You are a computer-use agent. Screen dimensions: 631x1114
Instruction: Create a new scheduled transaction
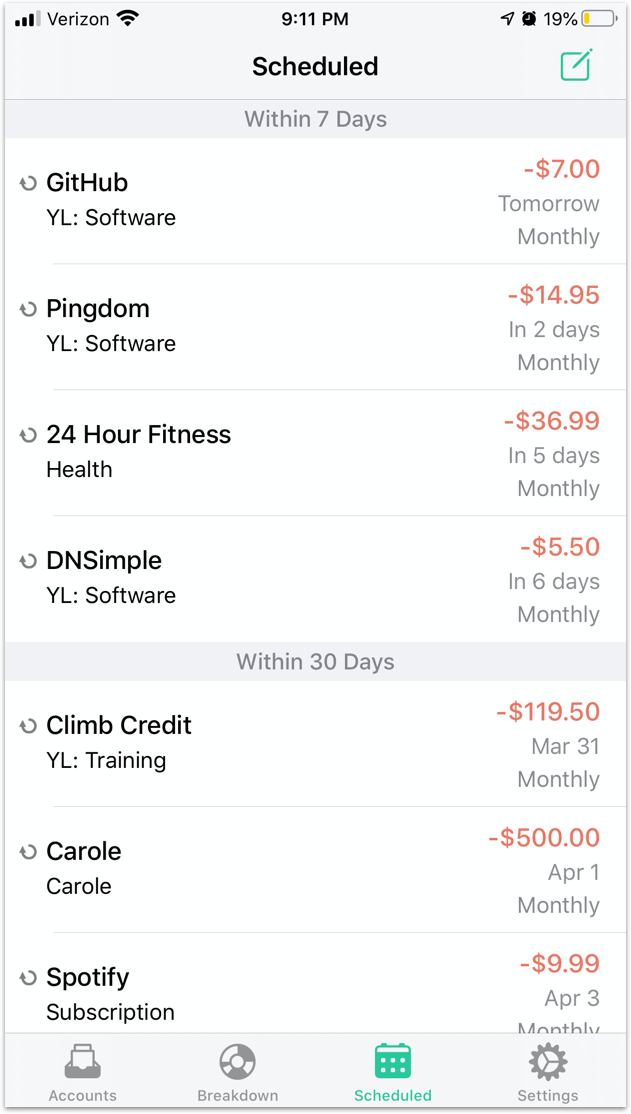tap(576, 65)
